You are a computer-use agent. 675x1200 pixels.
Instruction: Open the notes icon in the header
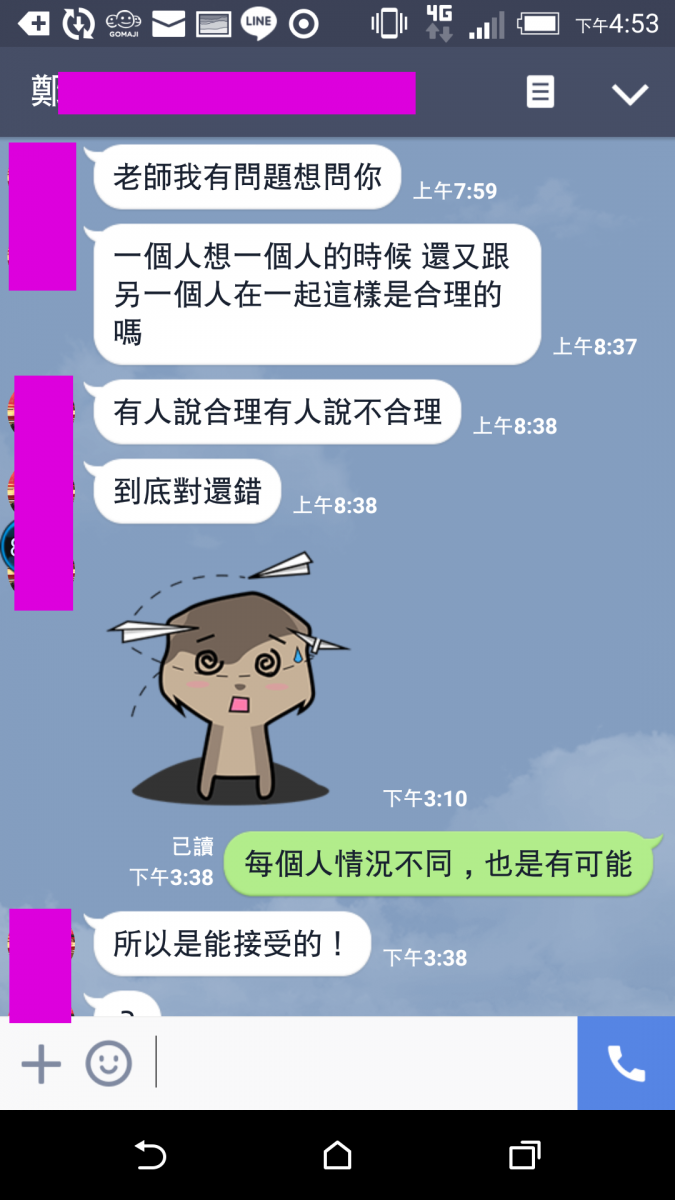coord(540,92)
